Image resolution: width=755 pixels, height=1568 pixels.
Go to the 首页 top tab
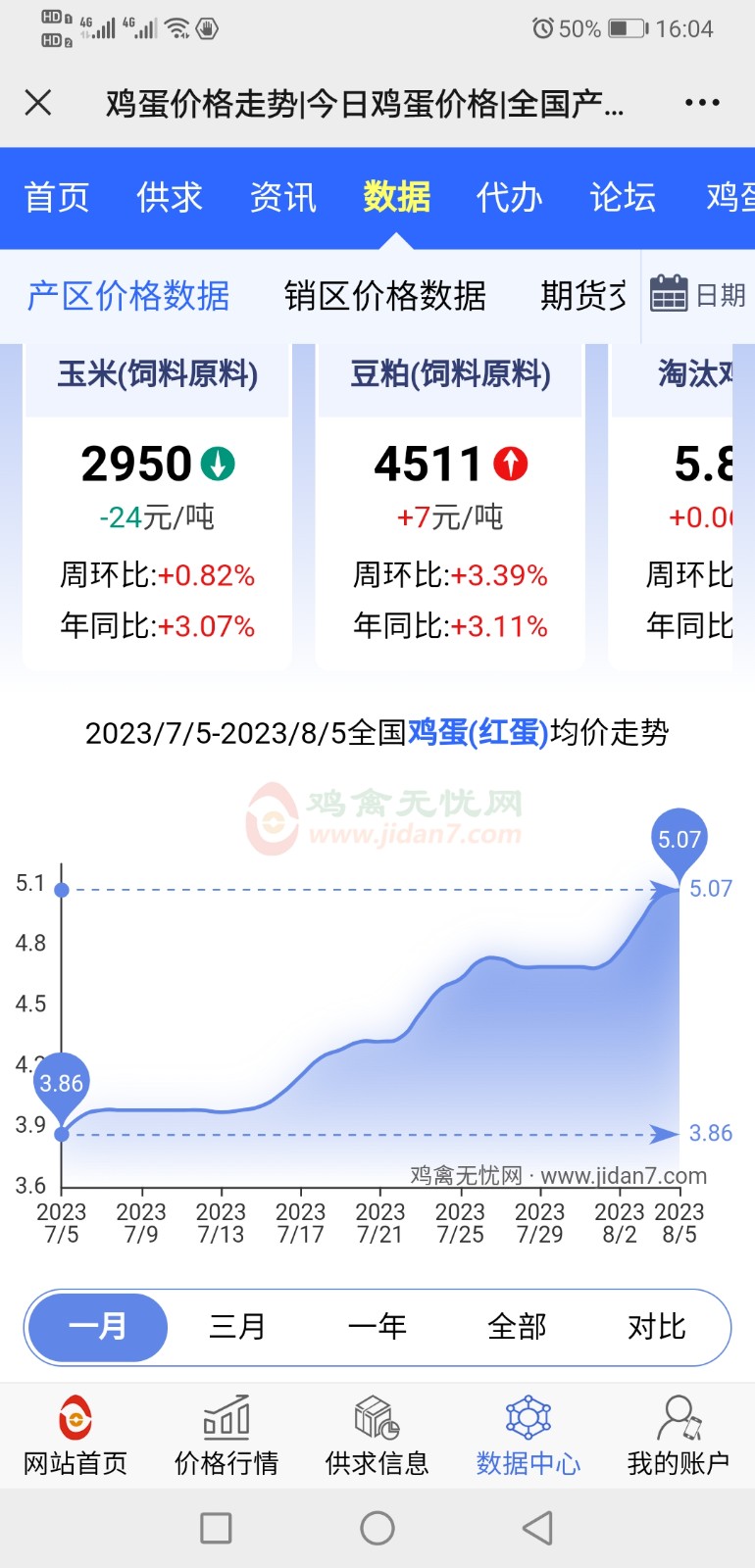click(x=57, y=197)
